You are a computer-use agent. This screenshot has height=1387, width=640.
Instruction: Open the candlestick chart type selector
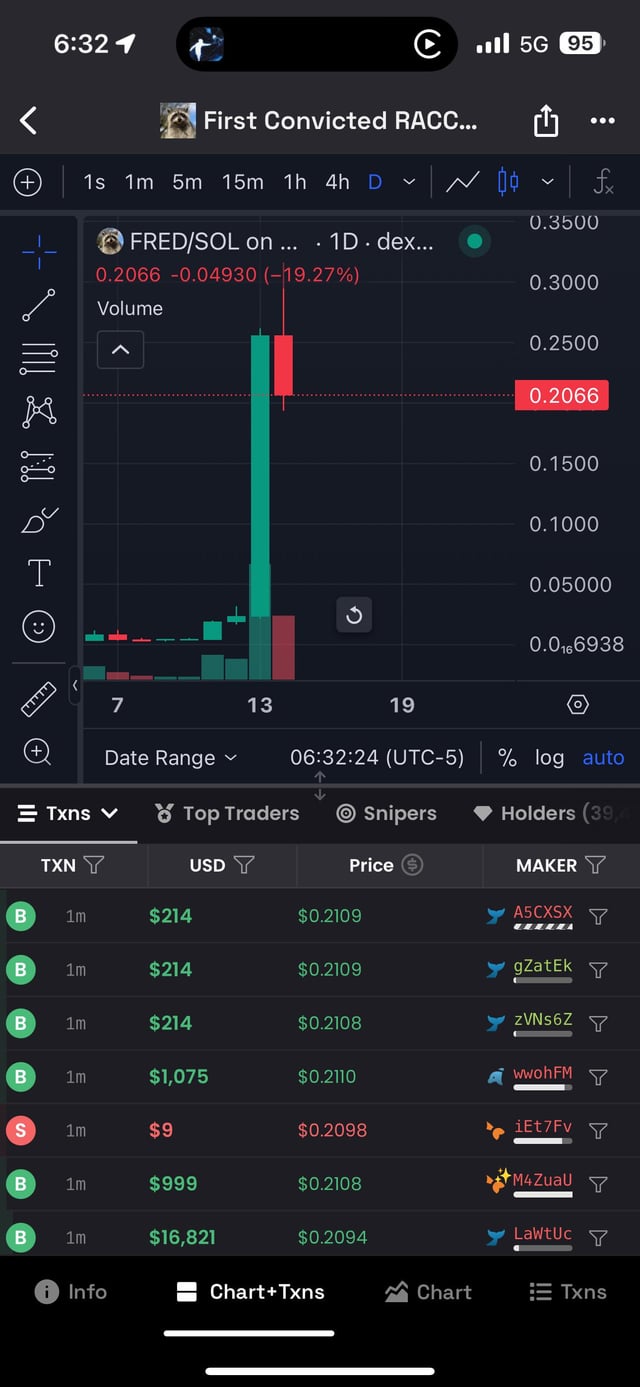click(508, 182)
